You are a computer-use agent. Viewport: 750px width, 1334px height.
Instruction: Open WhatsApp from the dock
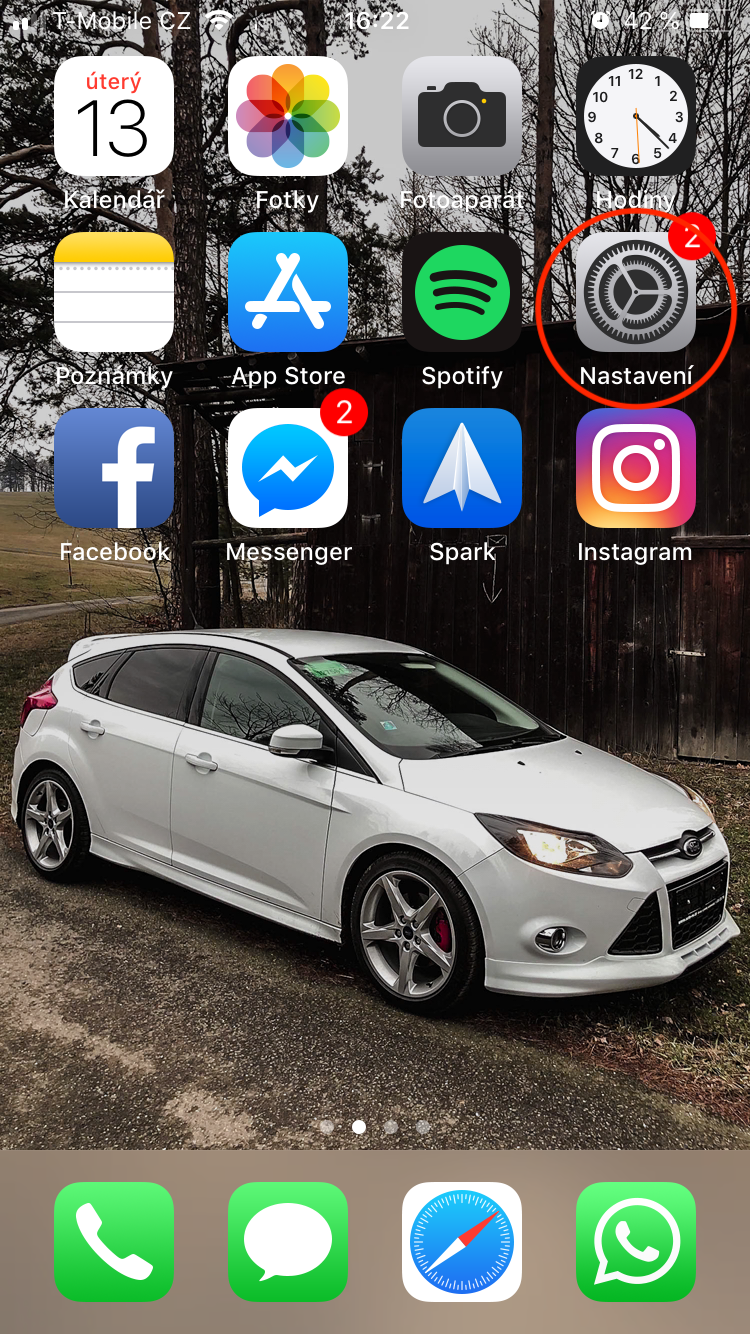(636, 1242)
